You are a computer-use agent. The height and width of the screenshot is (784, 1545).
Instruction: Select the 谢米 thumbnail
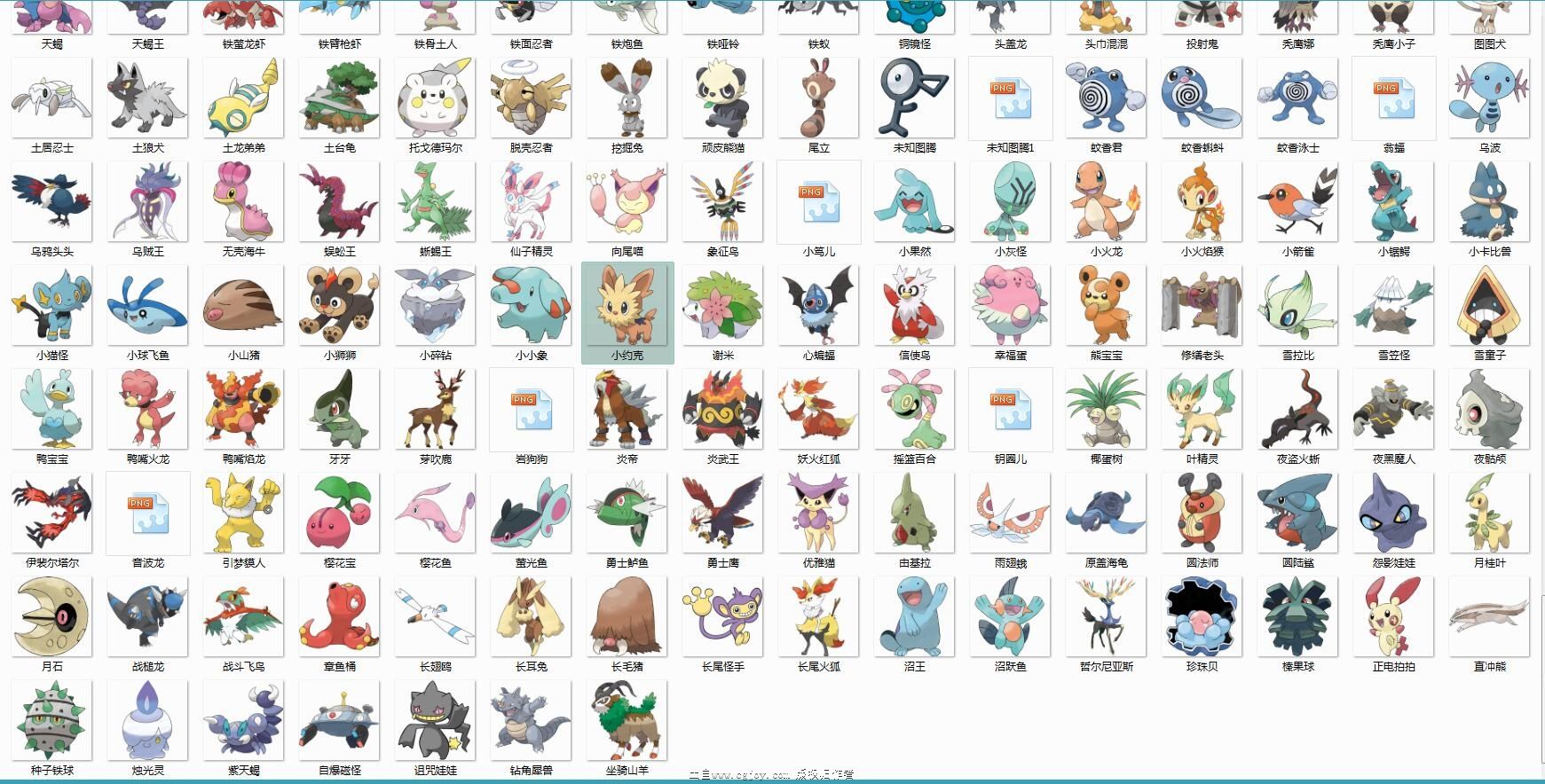pos(723,306)
